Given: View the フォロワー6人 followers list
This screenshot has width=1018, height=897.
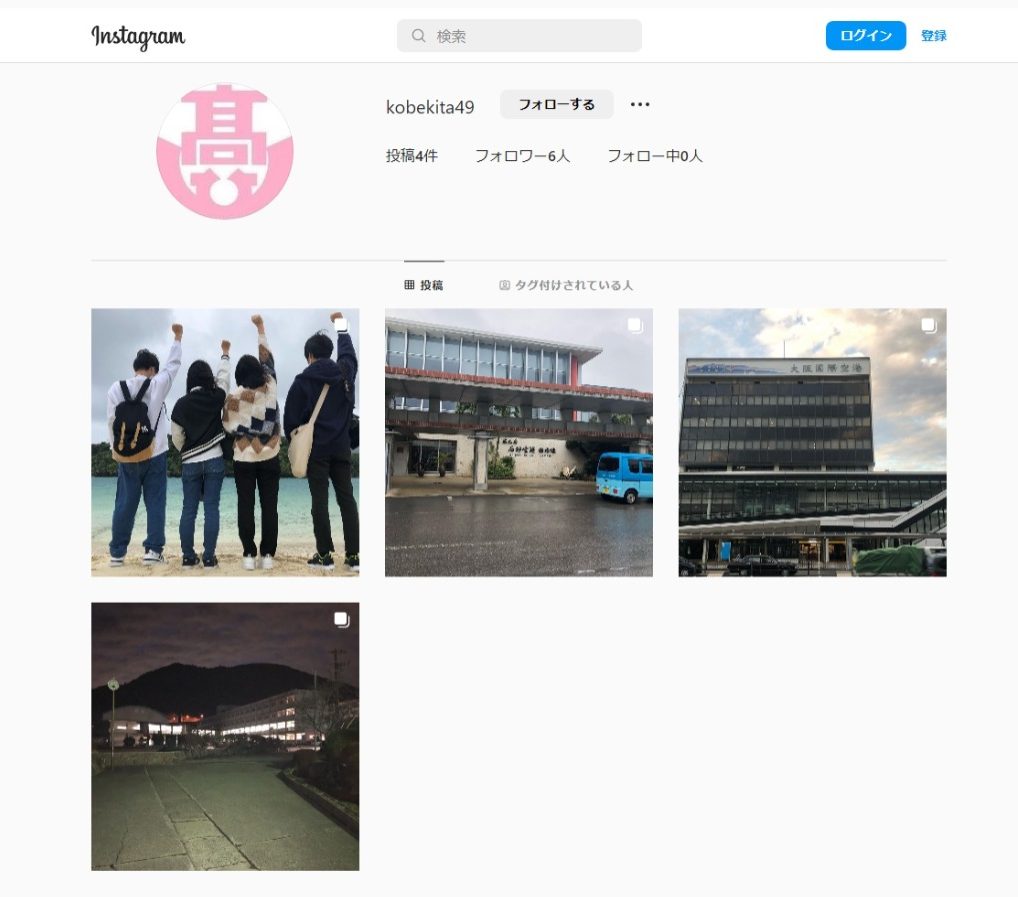Looking at the screenshot, I should pyautogui.click(x=522, y=156).
